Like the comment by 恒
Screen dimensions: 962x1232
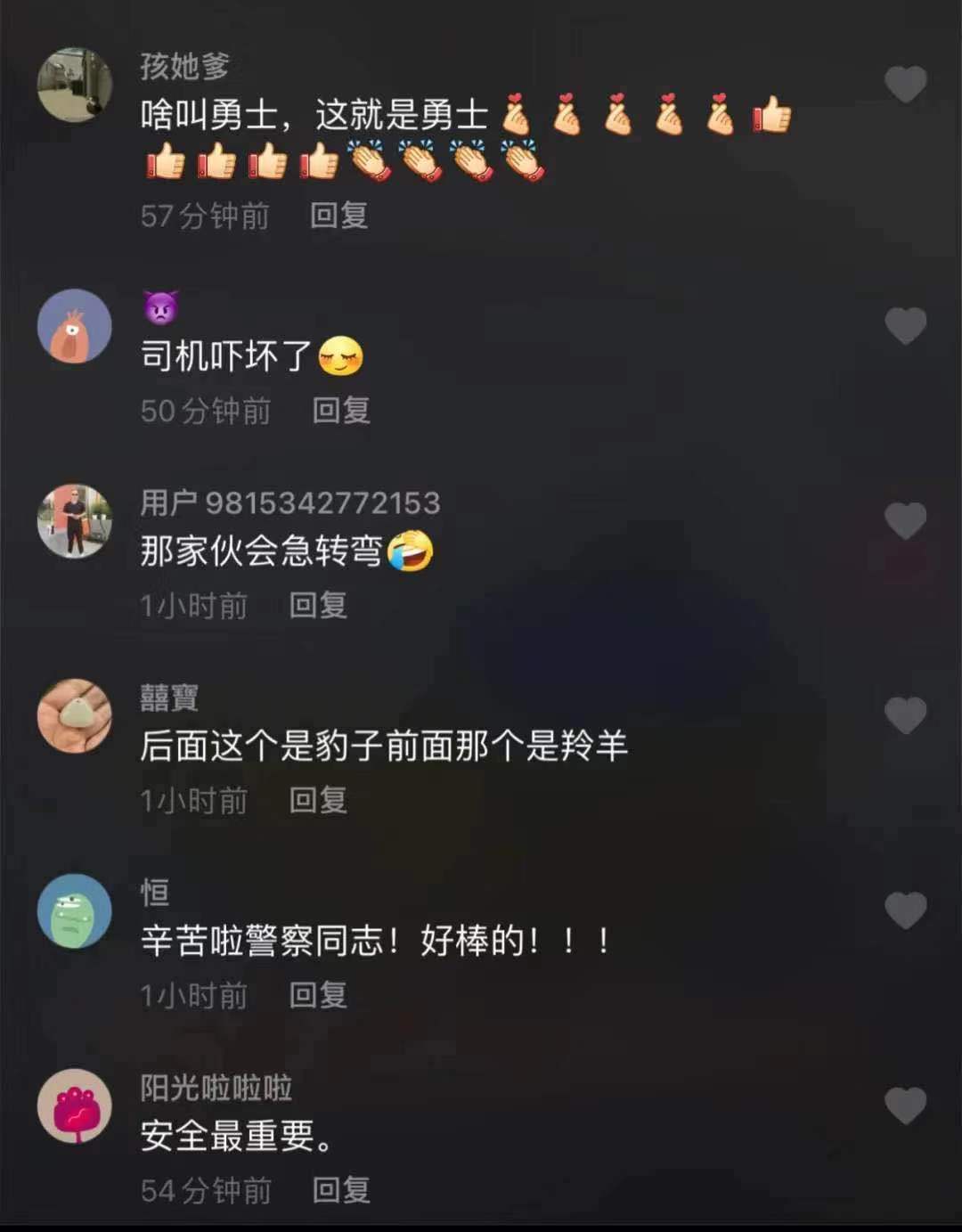906,910
